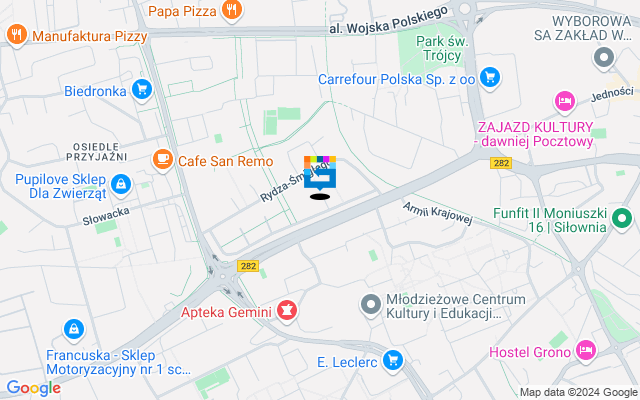Select the Apteka Gemini pharmacy pin
640x400 pixels.
288,312
